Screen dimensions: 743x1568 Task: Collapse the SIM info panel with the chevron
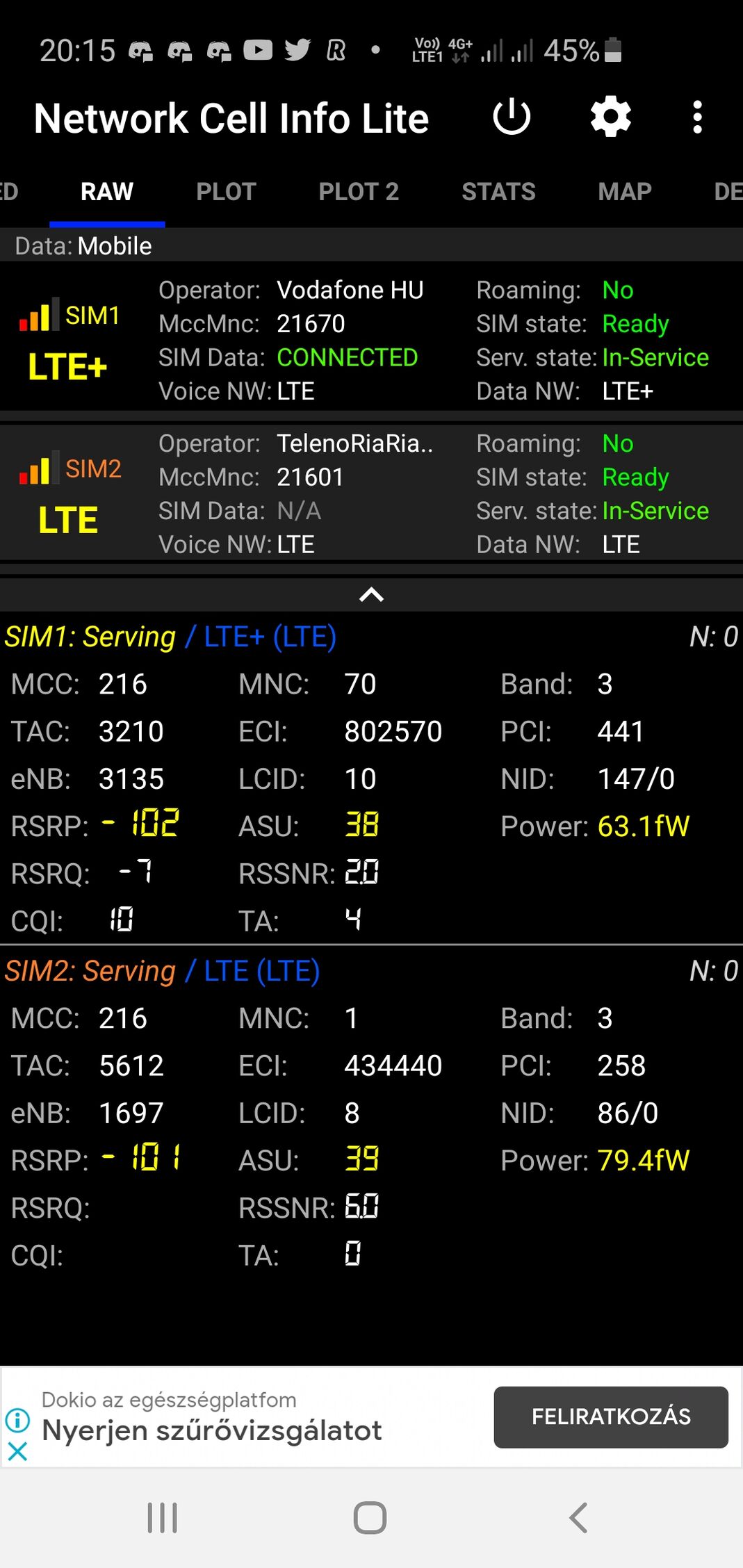tap(371, 595)
